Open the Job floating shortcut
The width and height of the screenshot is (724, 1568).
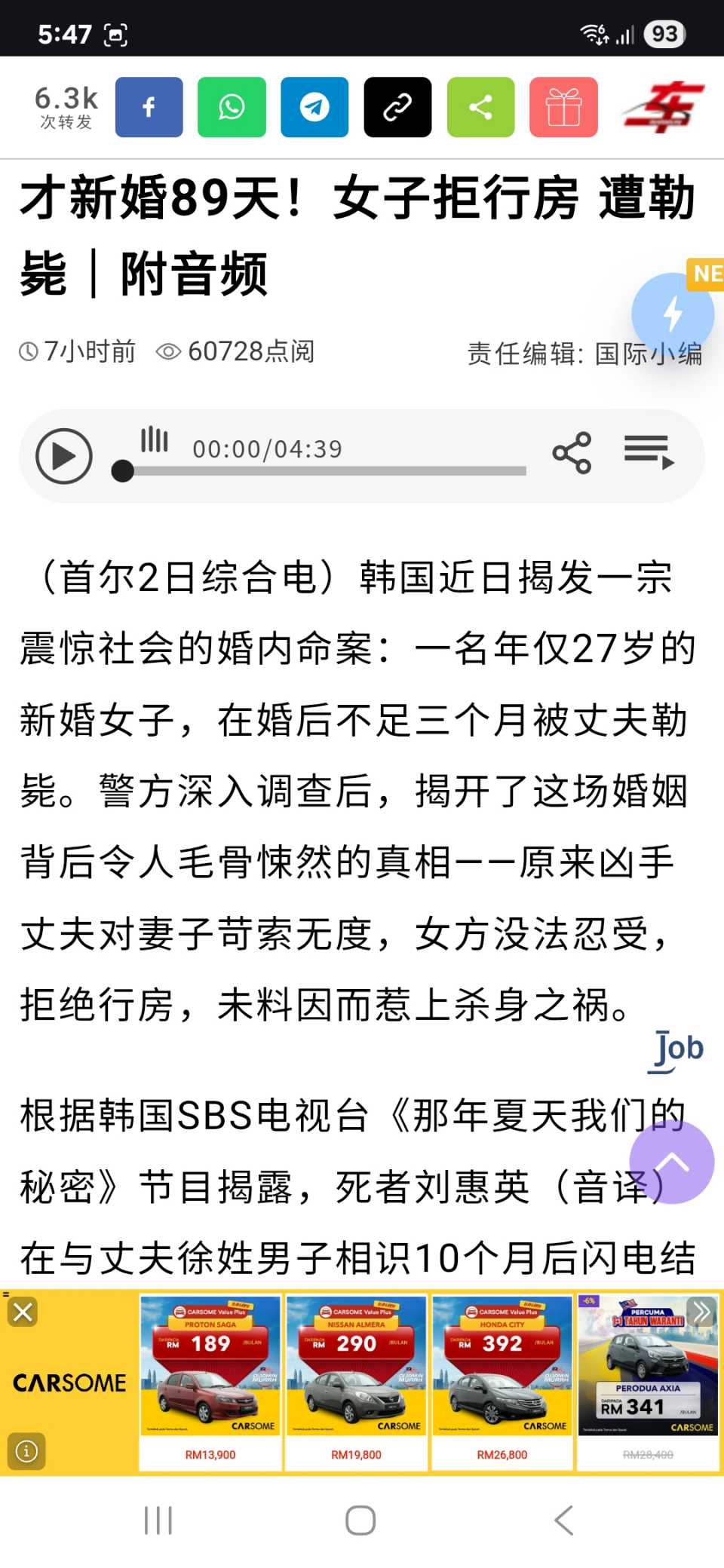(x=676, y=1050)
